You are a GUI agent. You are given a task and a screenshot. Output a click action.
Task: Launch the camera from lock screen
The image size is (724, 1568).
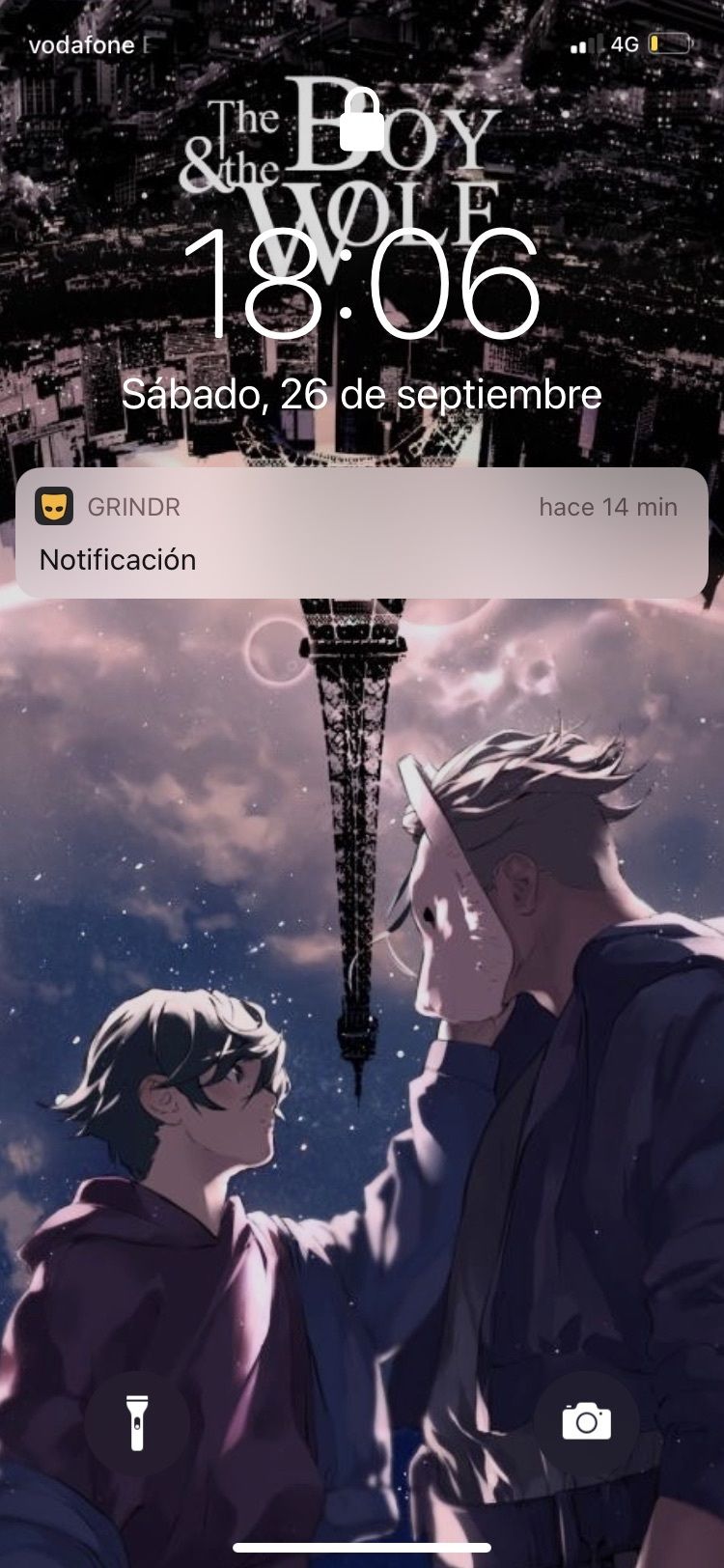586,1422
